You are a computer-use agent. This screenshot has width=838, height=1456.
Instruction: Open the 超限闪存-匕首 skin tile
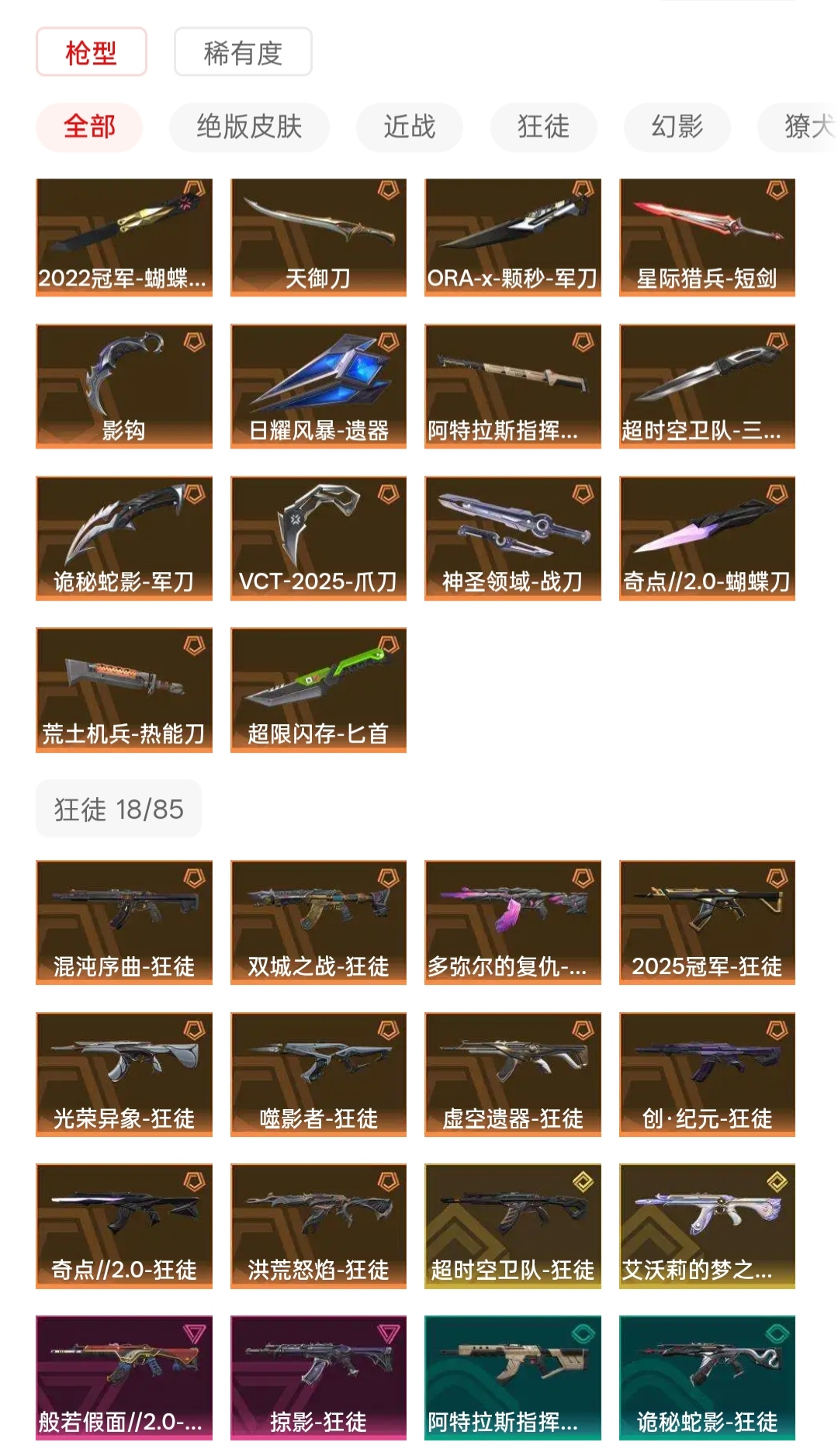point(318,689)
